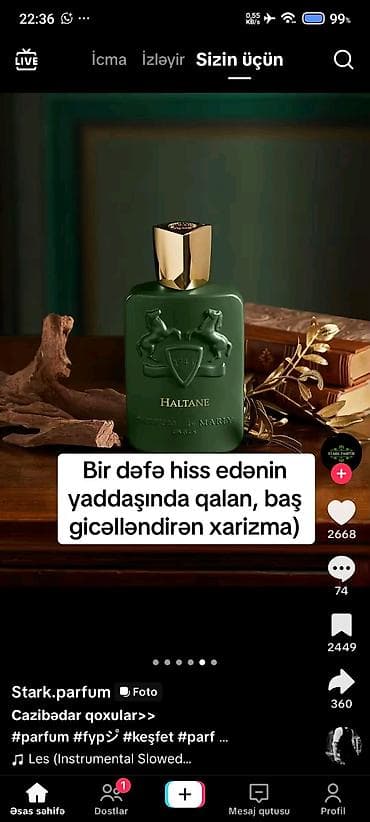Switch to the İzləyir tab
Screen dimensions: 370x822
pos(163,60)
